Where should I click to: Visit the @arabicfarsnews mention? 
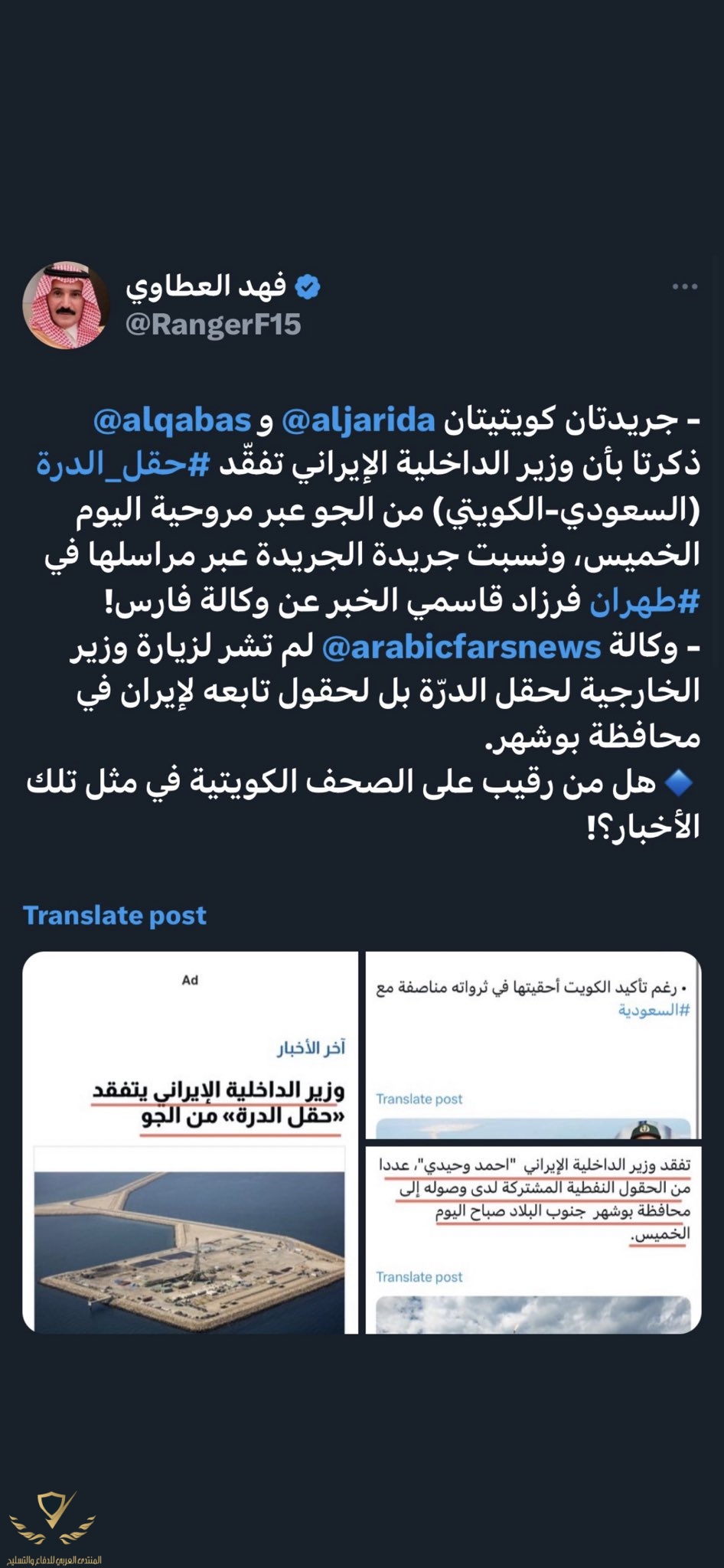coord(462,648)
